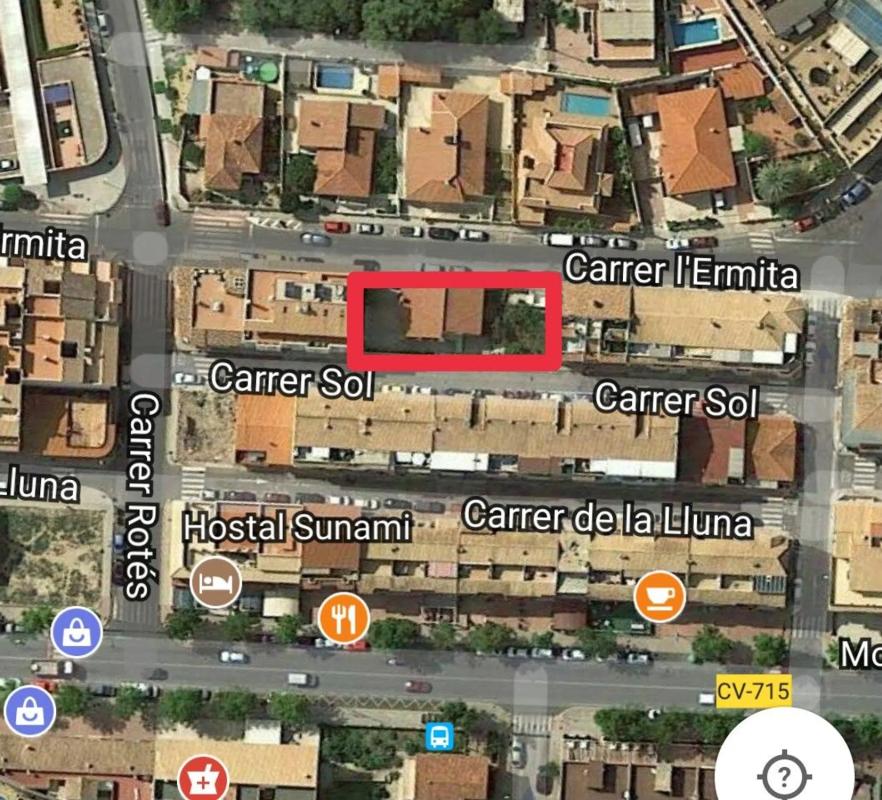Select the blue bus stop icon

pyautogui.click(x=439, y=738)
